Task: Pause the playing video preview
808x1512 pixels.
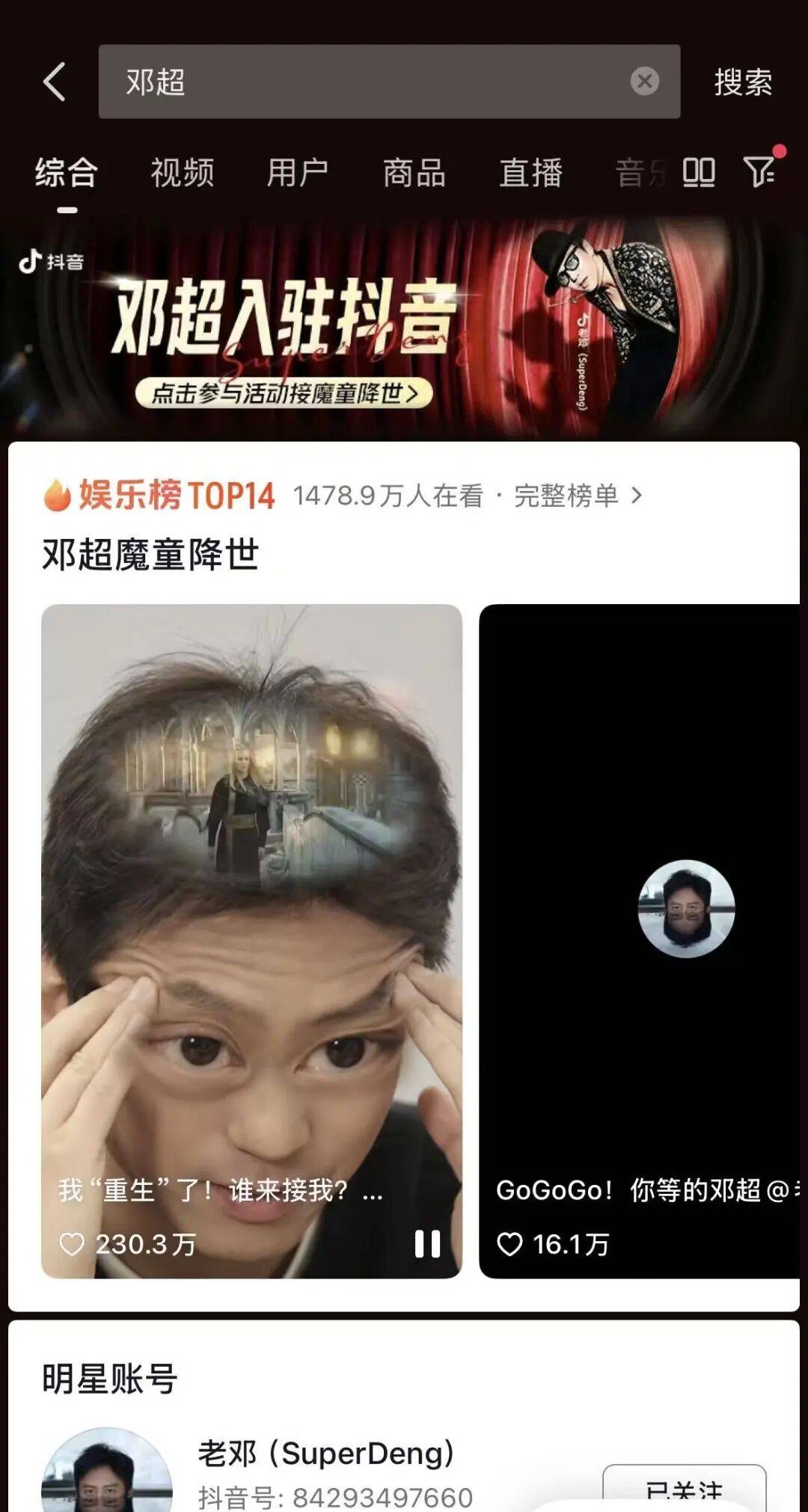Action: click(x=428, y=1244)
